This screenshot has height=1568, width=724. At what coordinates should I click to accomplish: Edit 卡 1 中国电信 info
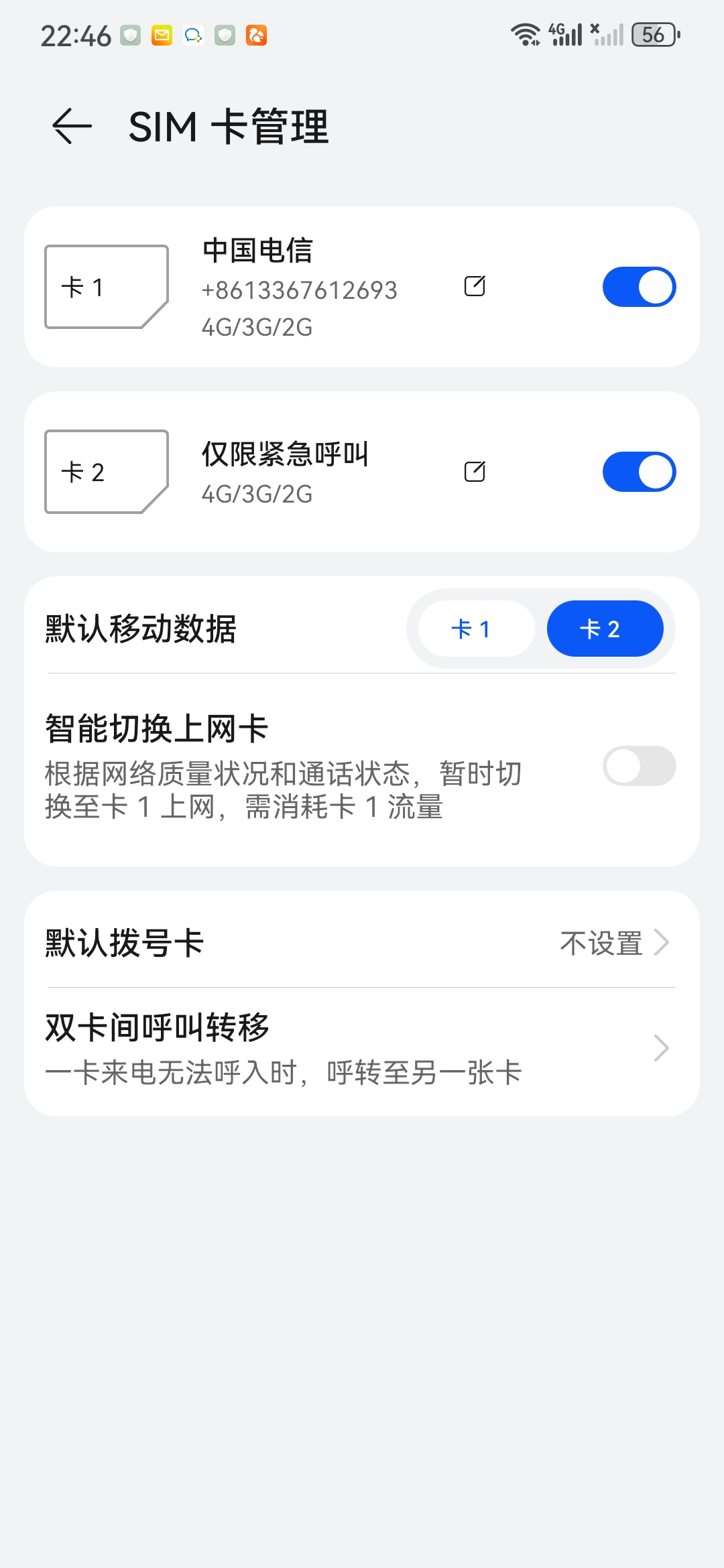tap(475, 287)
